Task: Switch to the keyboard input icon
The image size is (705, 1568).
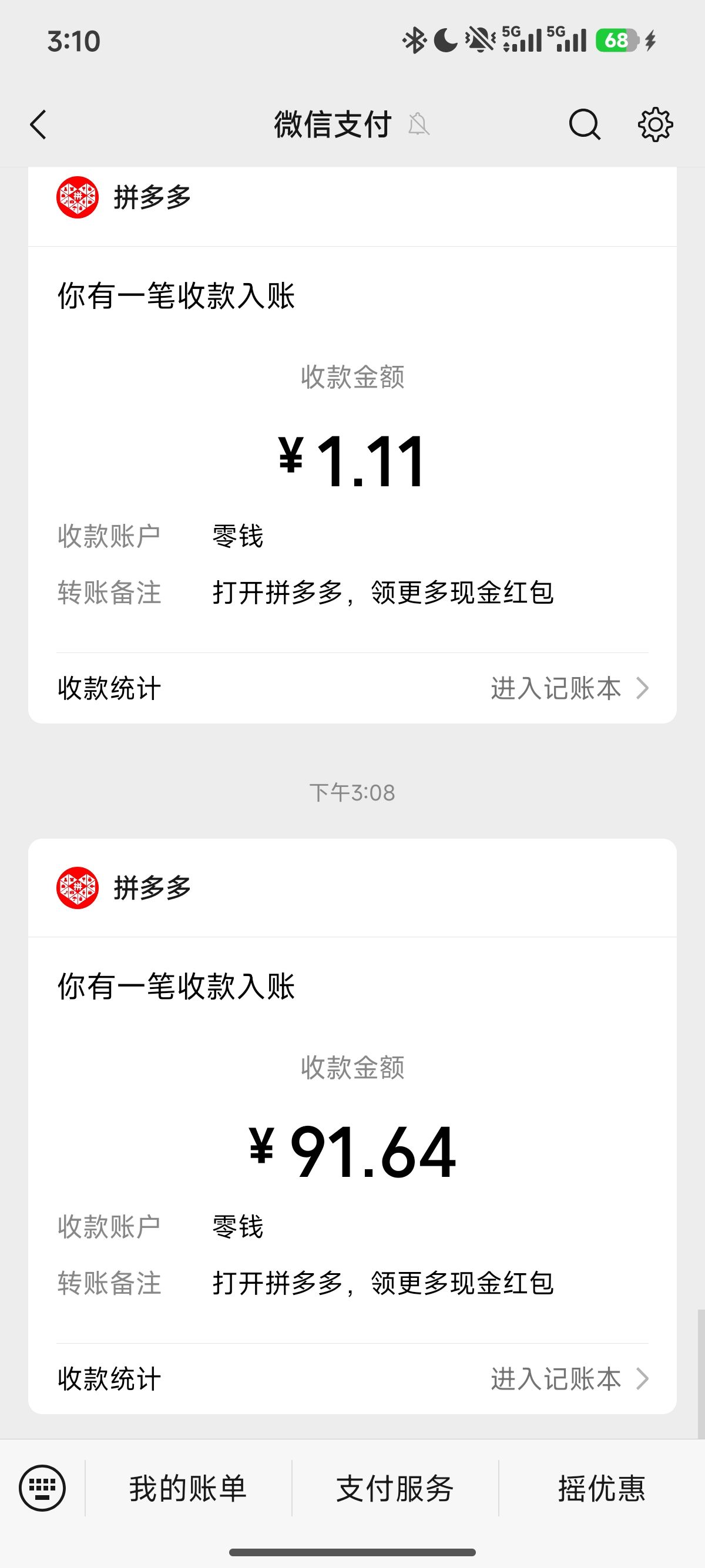Action: point(42,1488)
